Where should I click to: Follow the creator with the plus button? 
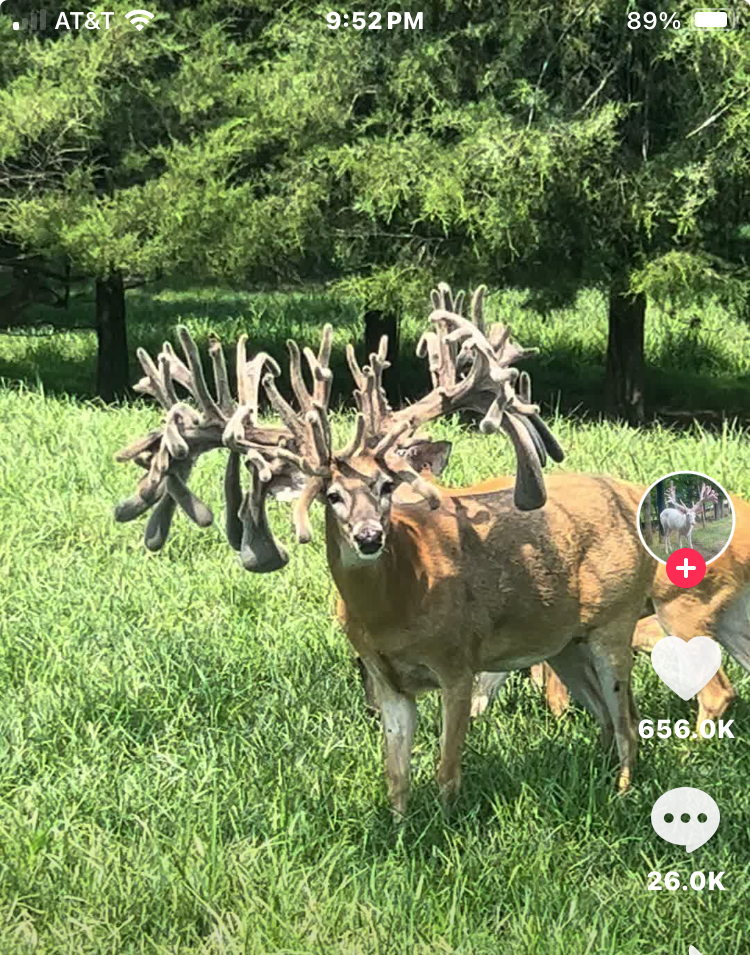click(686, 568)
